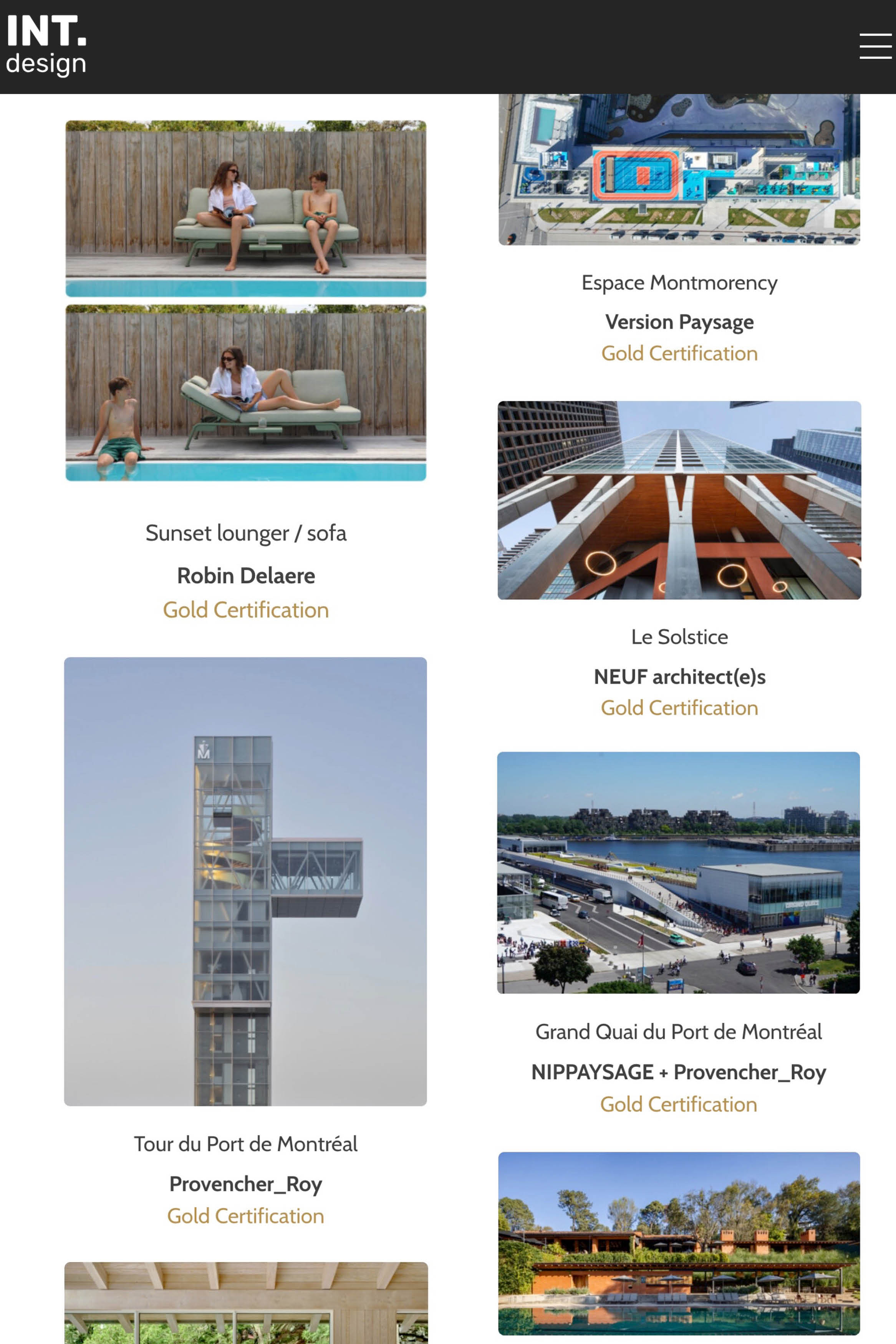Go to INT. design home via logo
This screenshot has height=1344, width=896.
click(x=46, y=46)
